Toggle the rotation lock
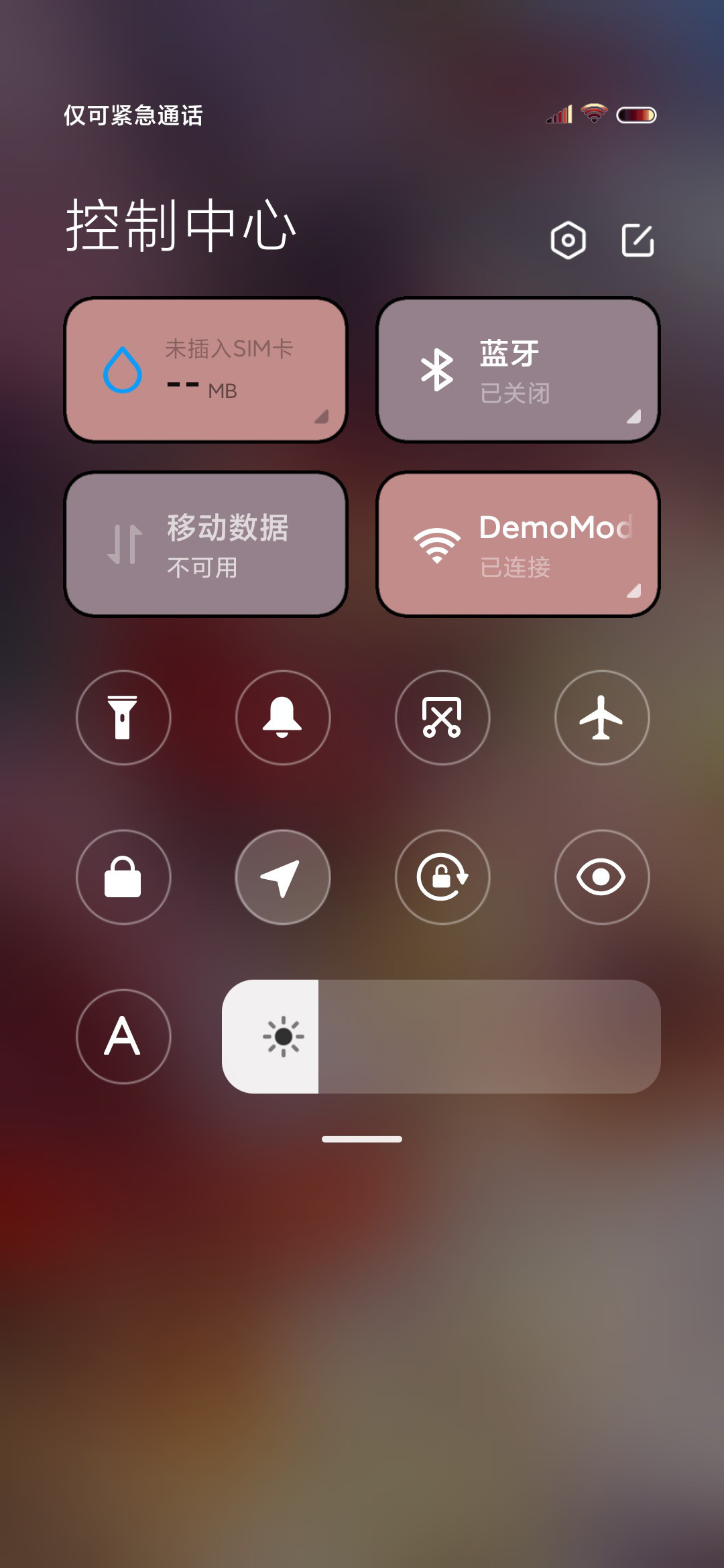This screenshot has width=724, height=1568. pos(442,877)
